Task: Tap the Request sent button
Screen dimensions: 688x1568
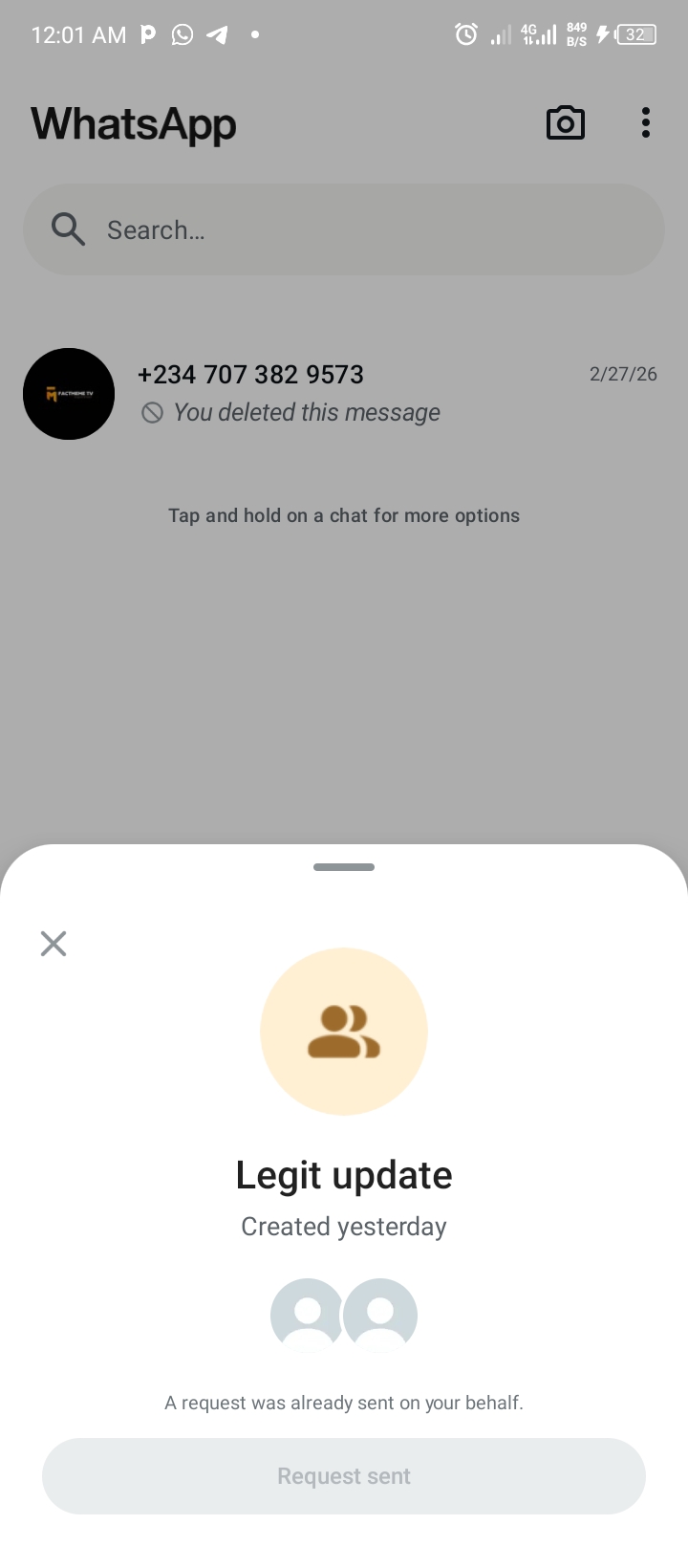Action: pos(344,1476)
